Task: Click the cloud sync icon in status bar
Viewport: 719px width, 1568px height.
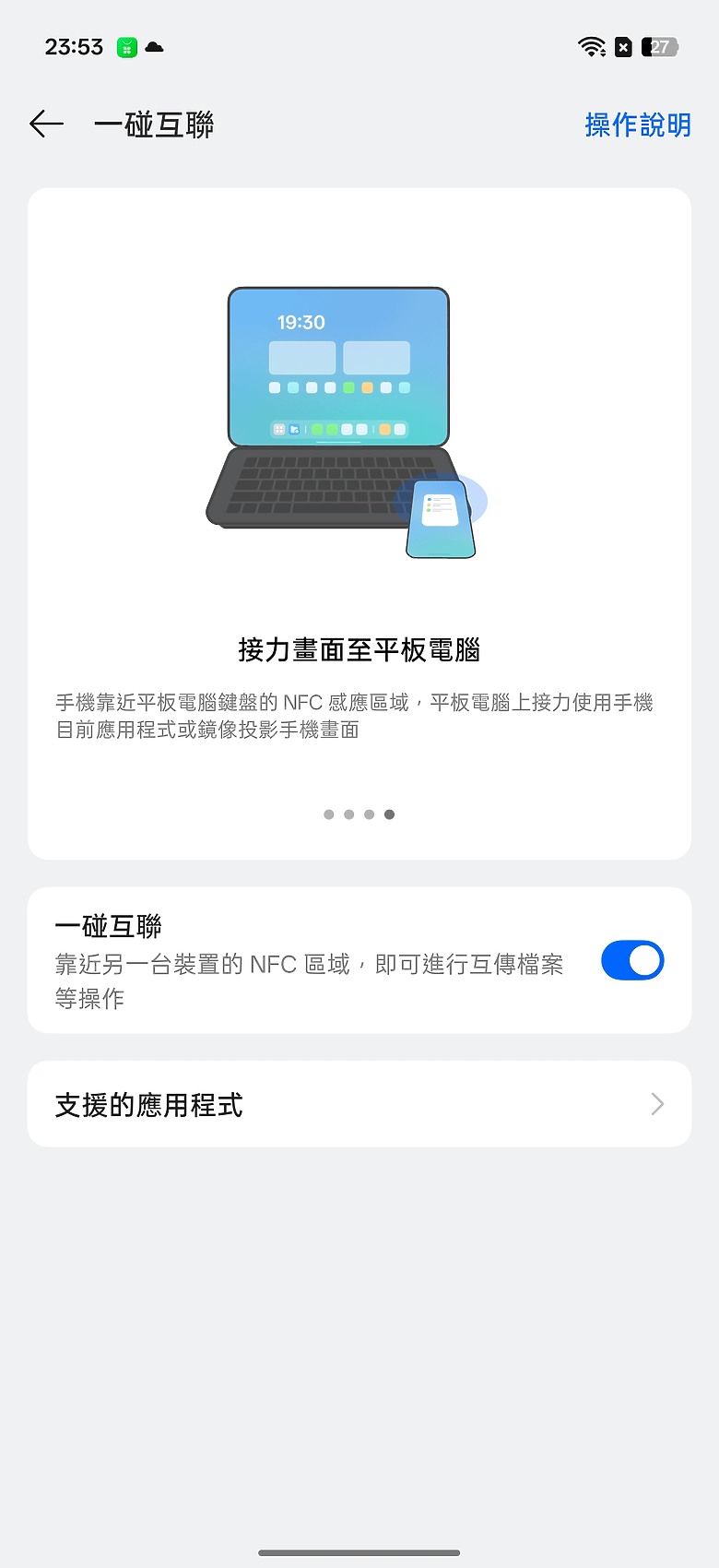Action: 152,46
